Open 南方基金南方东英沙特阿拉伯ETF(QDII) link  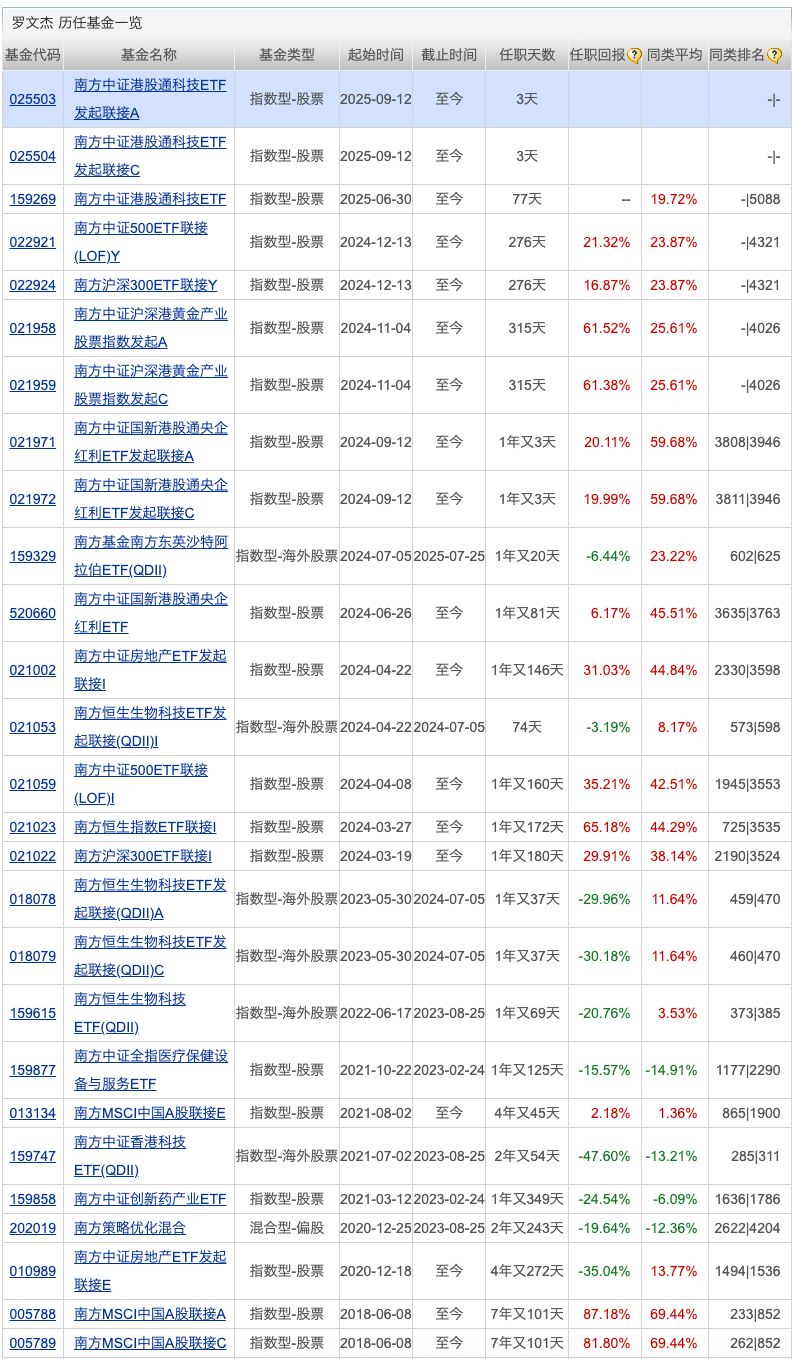click(x=150, y=542)
